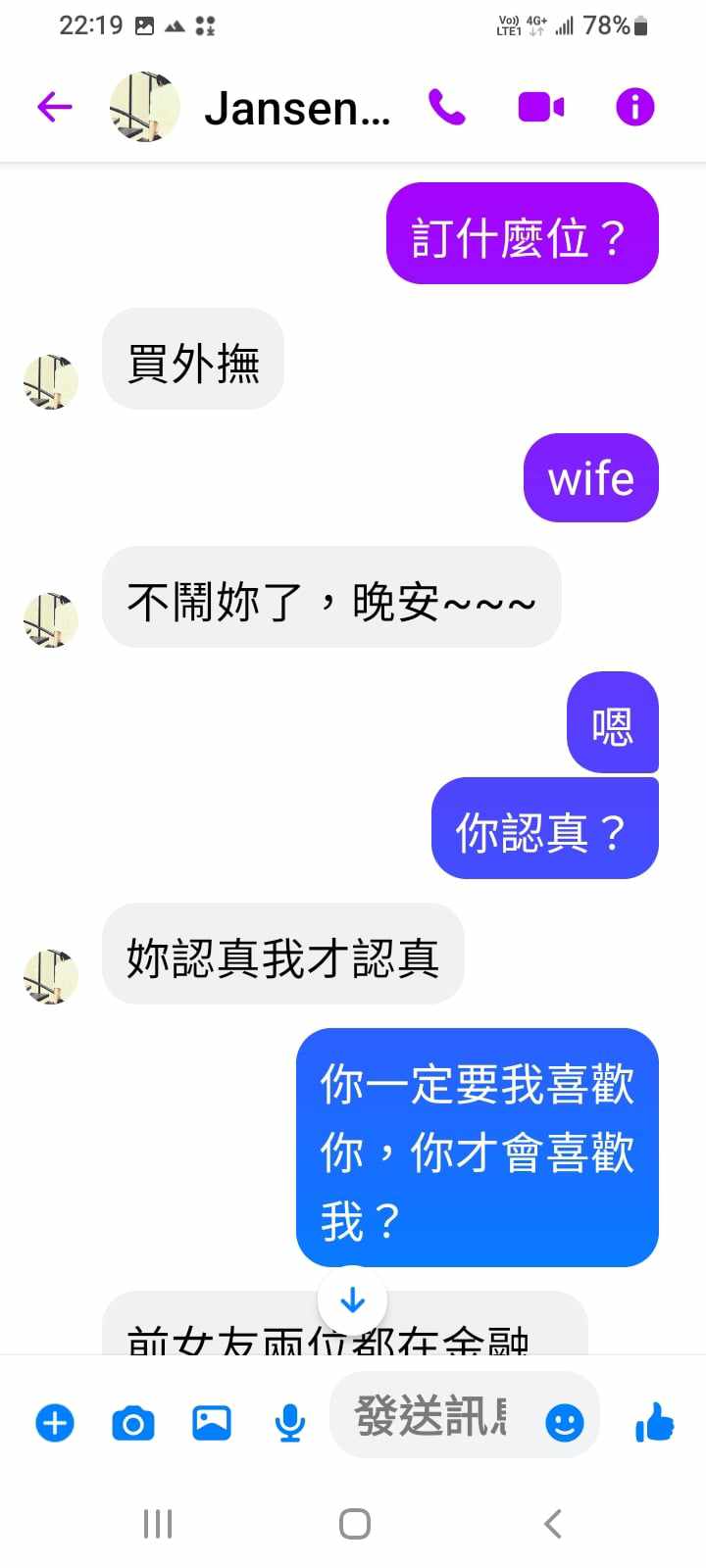Send a thumbs-up like
Viewport: 706px width, 1568px height.
point(654,1422)
